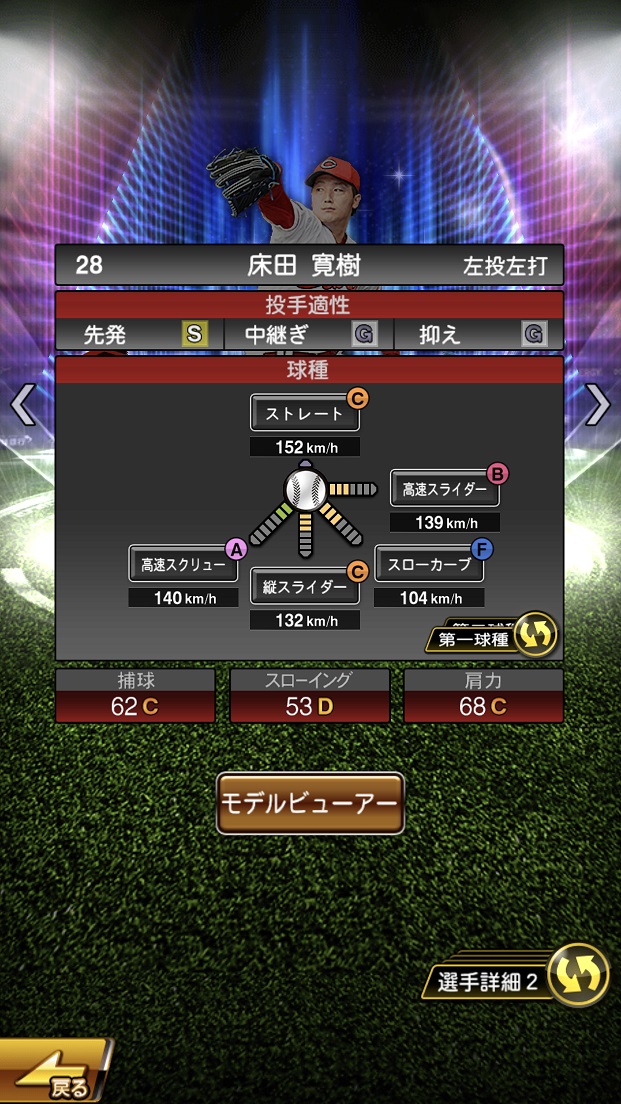Image resolution: width=621 pixels, height=1104 pixels.
Task: Open the モデルビューアー model viewer
Action: pos(310,803)
